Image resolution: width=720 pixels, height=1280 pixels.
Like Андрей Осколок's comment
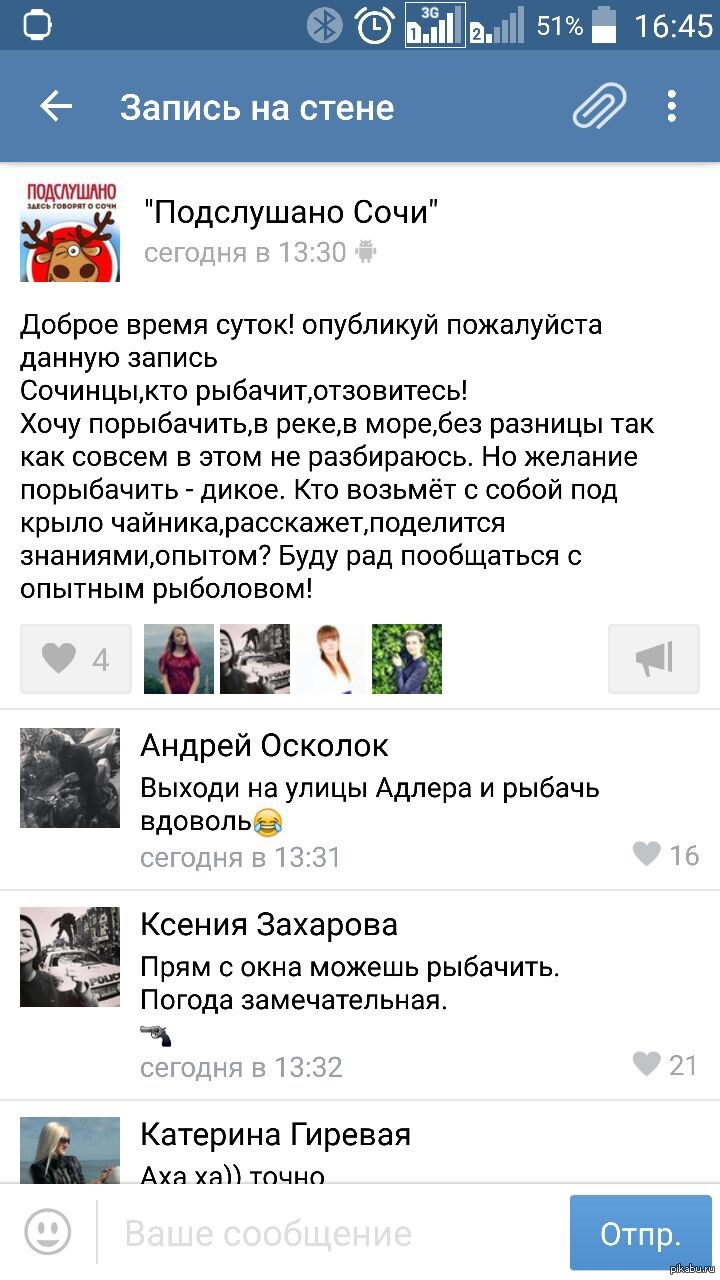665,855
